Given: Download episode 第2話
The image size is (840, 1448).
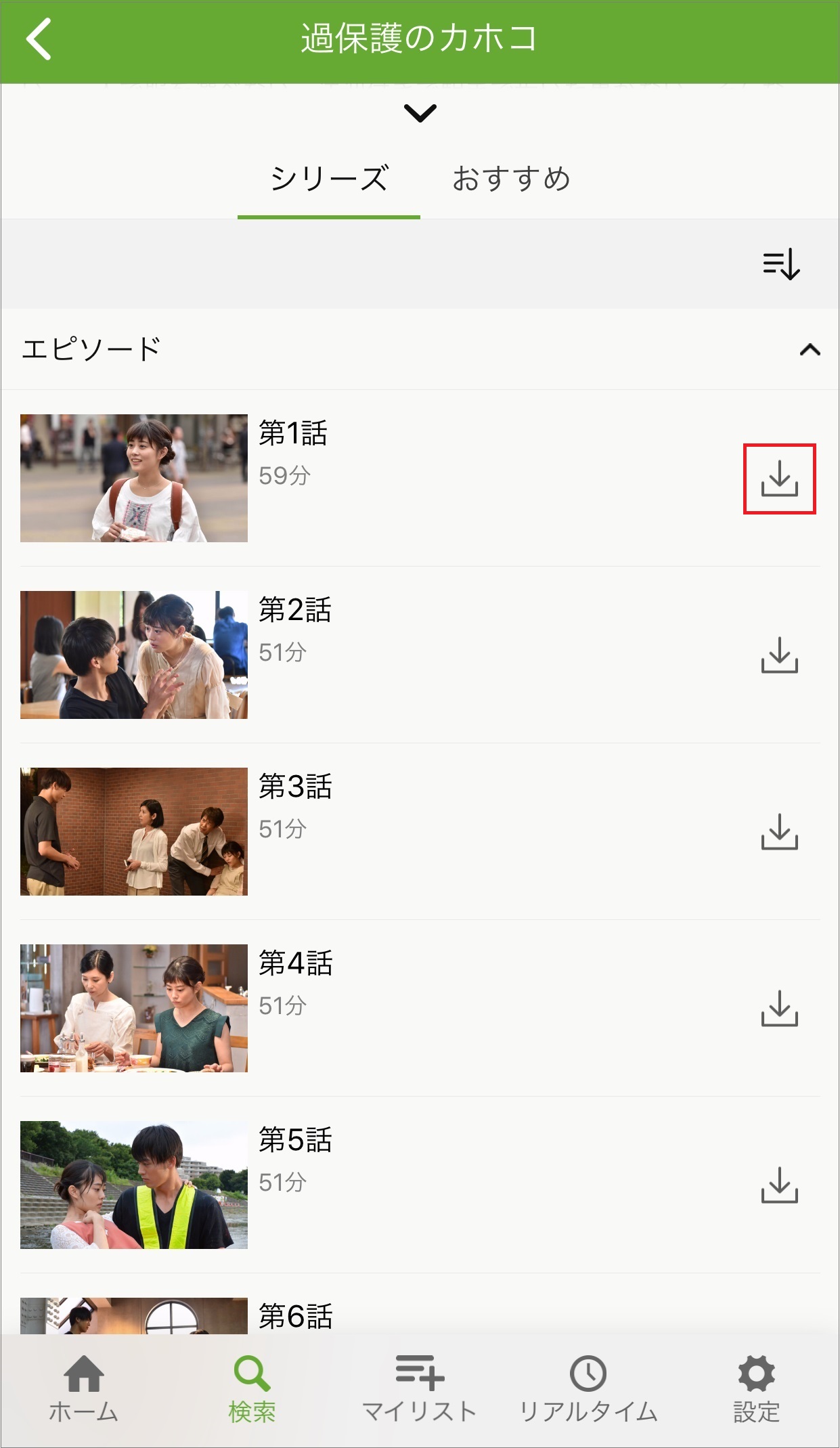Looking at the screenshot, I should [x=779, y=655].
